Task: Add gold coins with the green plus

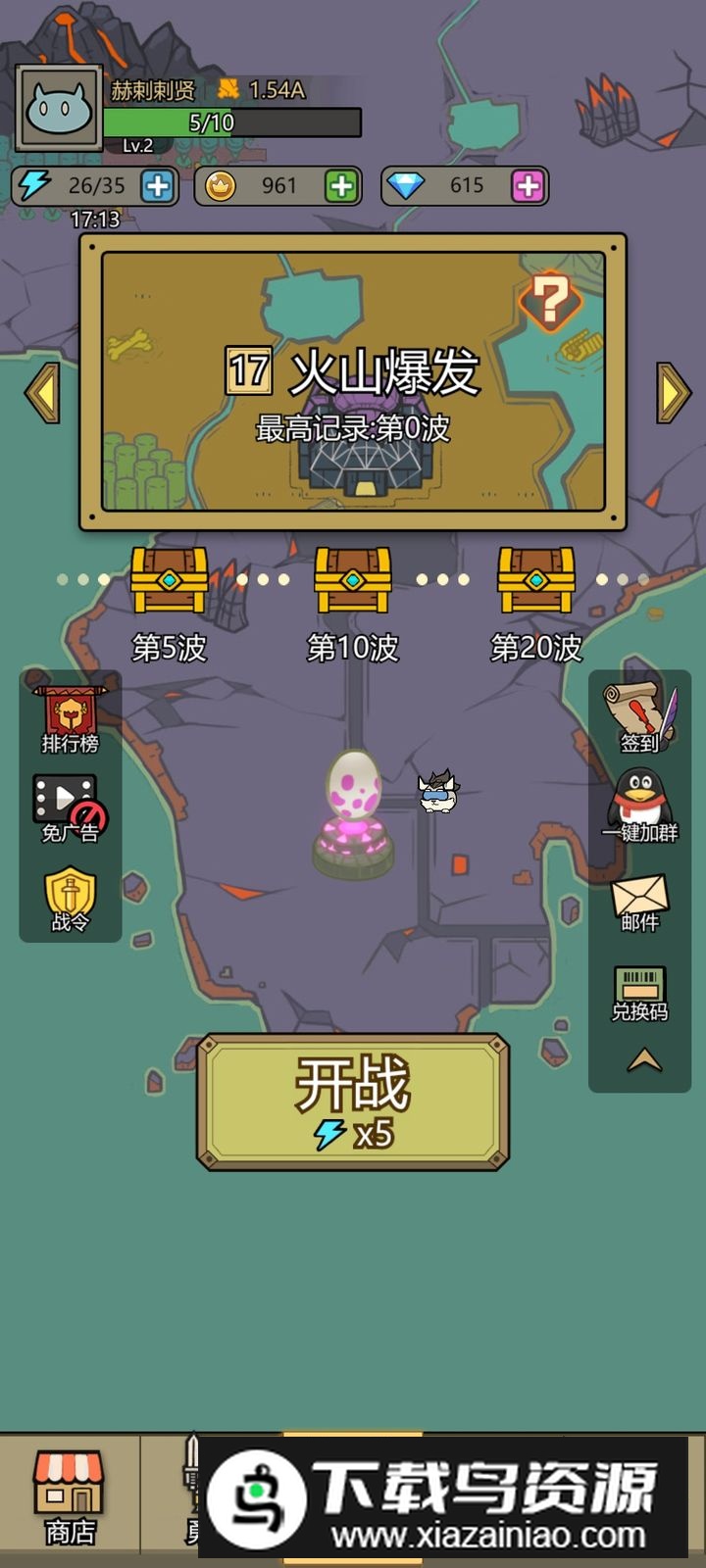Action: coord(340,186)
